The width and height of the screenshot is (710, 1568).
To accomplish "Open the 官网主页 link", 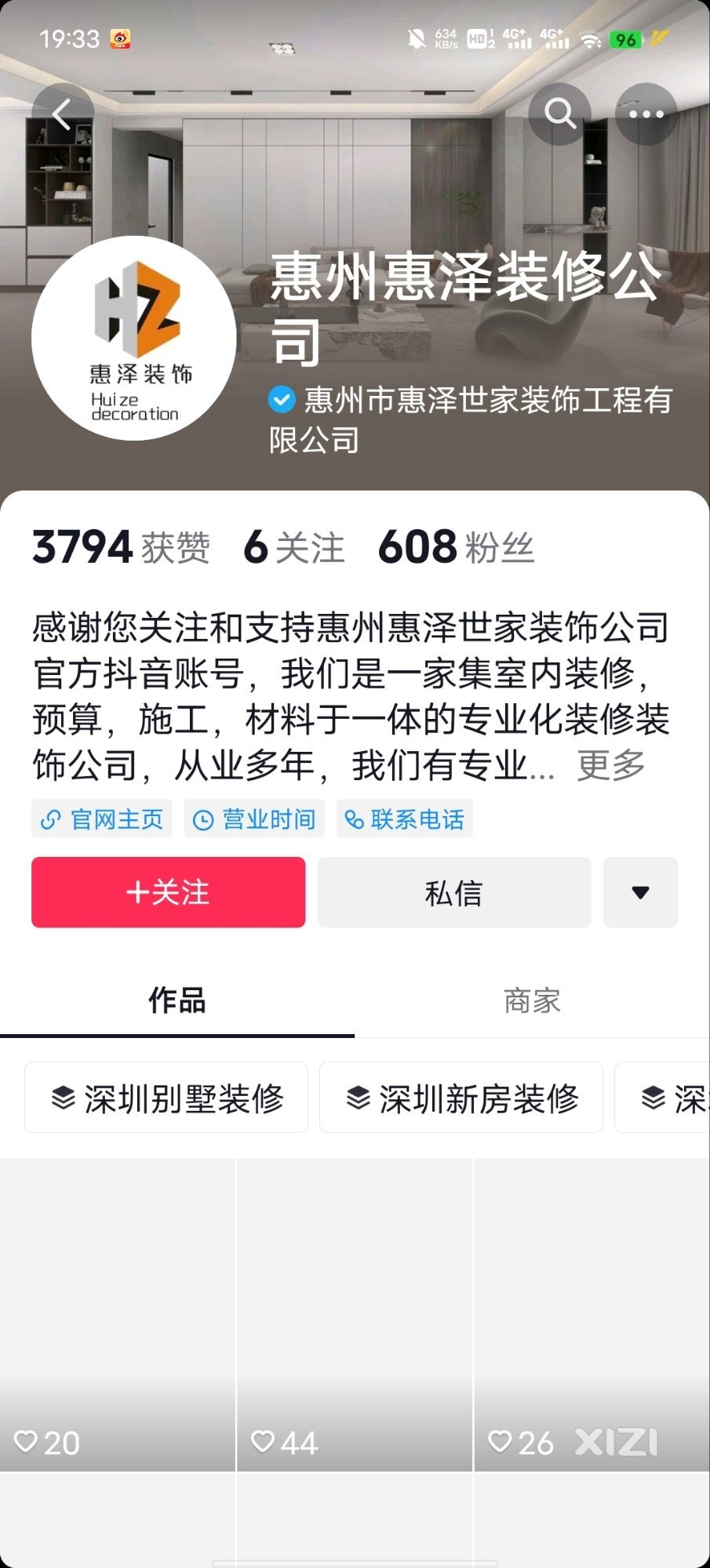I will point(102,819).
